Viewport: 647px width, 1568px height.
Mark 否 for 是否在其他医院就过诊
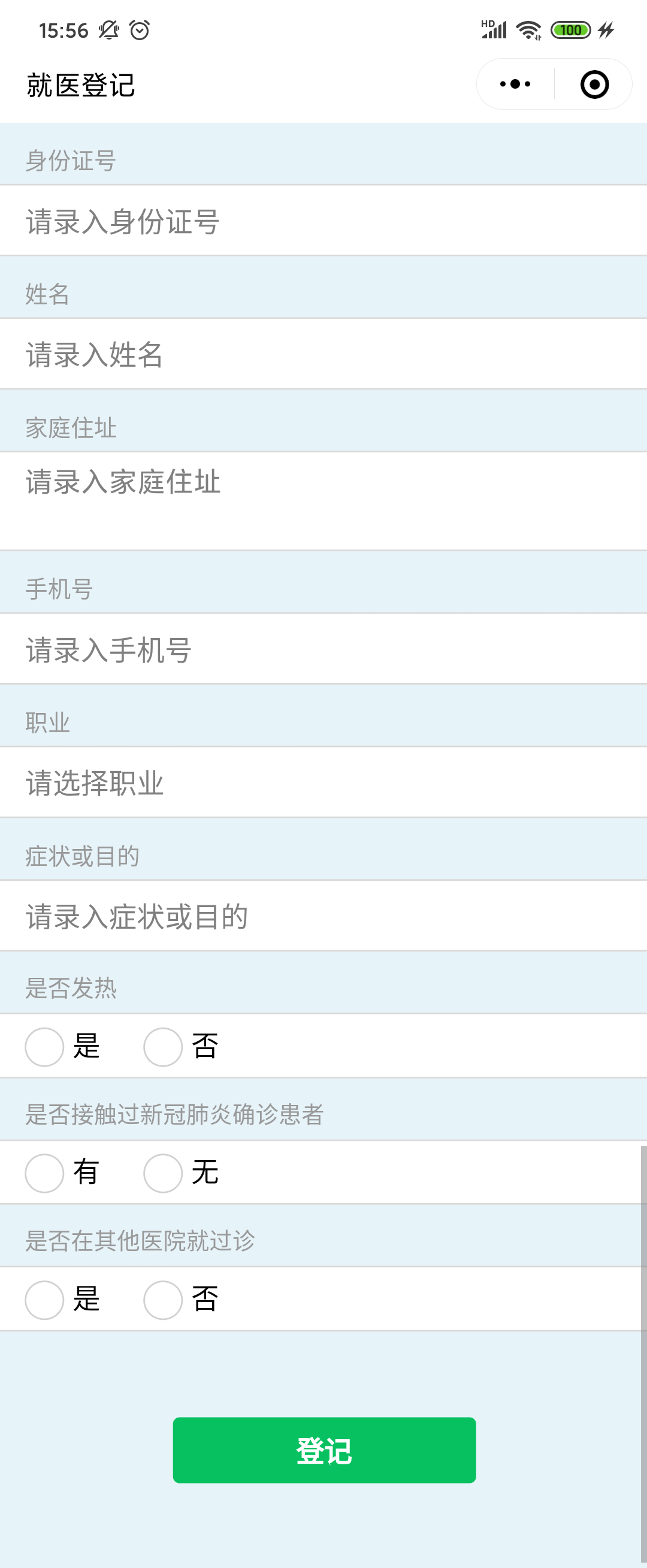(x=163, y=1300)
